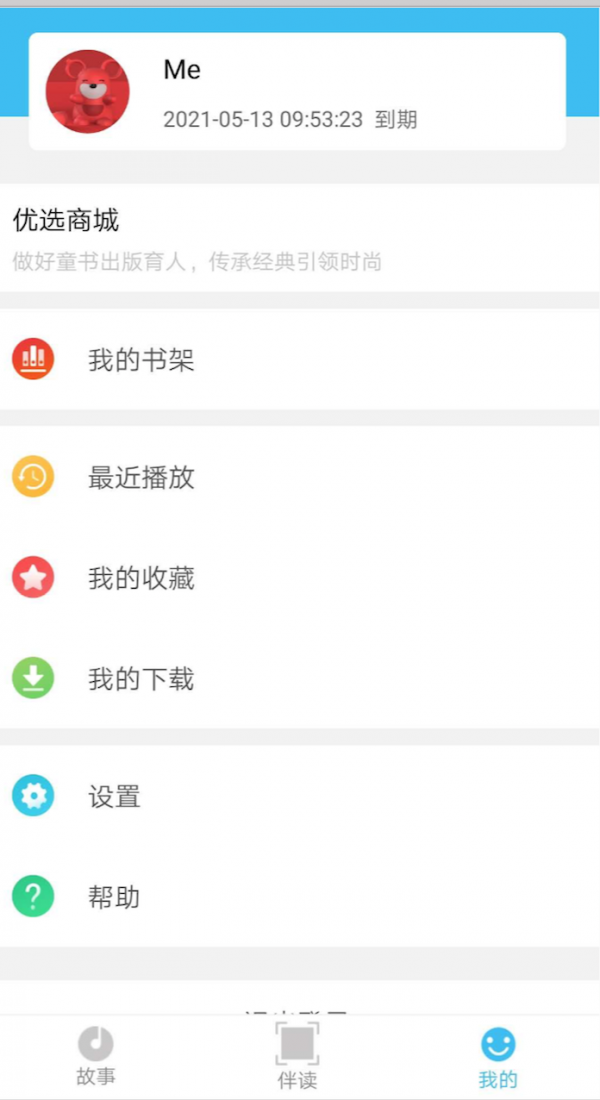Open 我的书架 bookshelf
The width and height of the screenshot is (600, 1100).
pyautogui.click(x=299, y=360)
